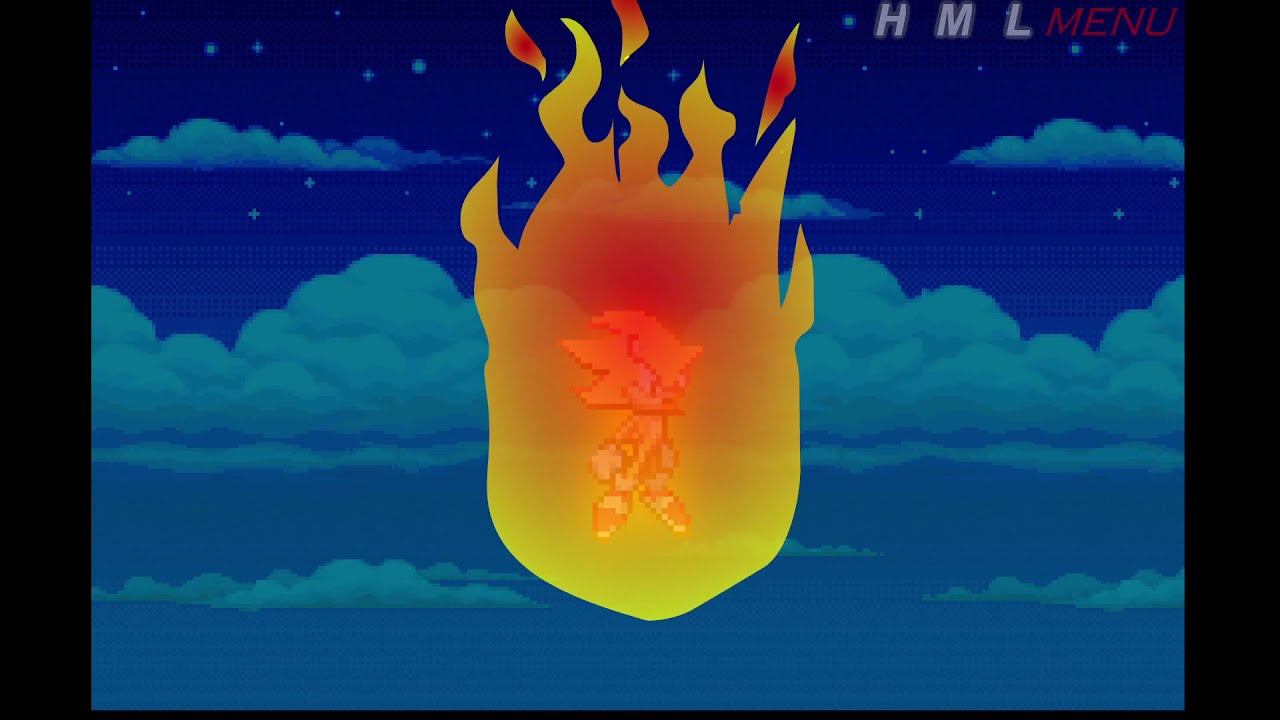Set quality to high with H
Viewport: 1280px width, 720px height.
[x=890, y=21]
